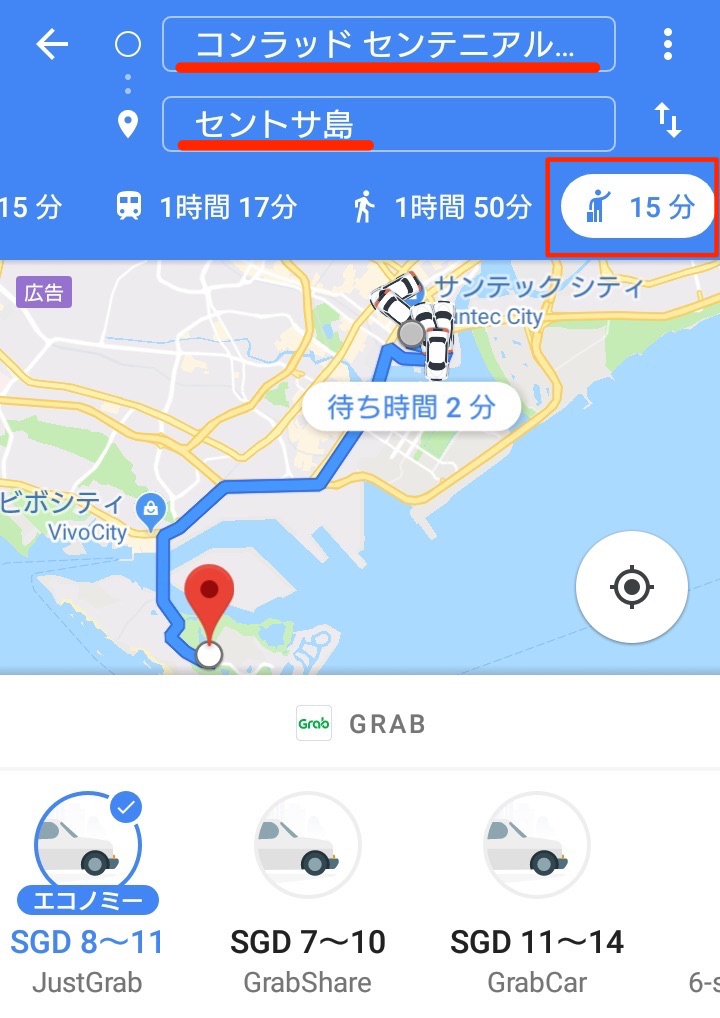Image resolution: width=720 pixels, height=1018 pixels.
Task: Open the overflow menu
Action: (667, 44)
